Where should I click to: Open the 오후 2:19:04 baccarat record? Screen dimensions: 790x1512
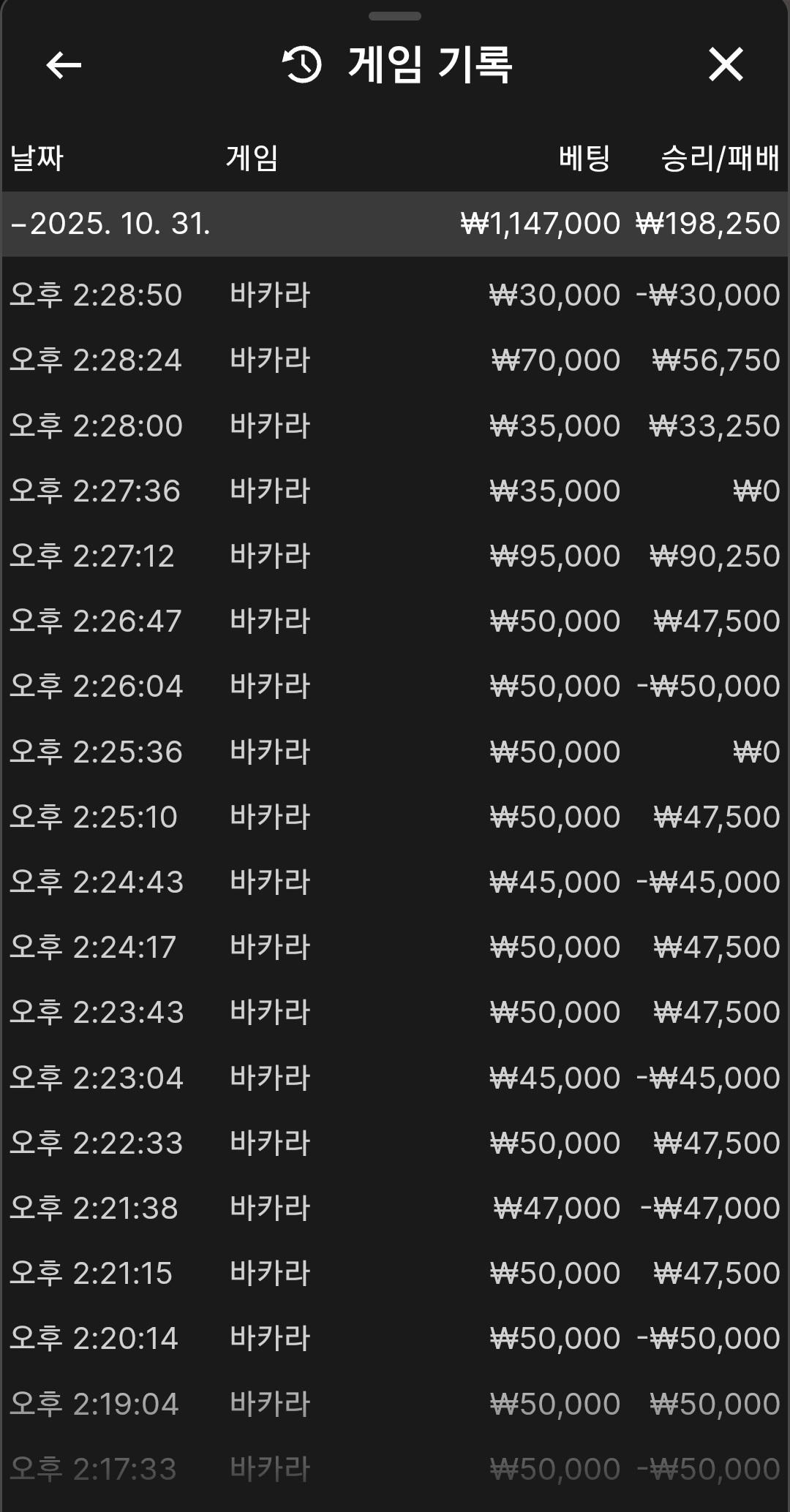395,1405
